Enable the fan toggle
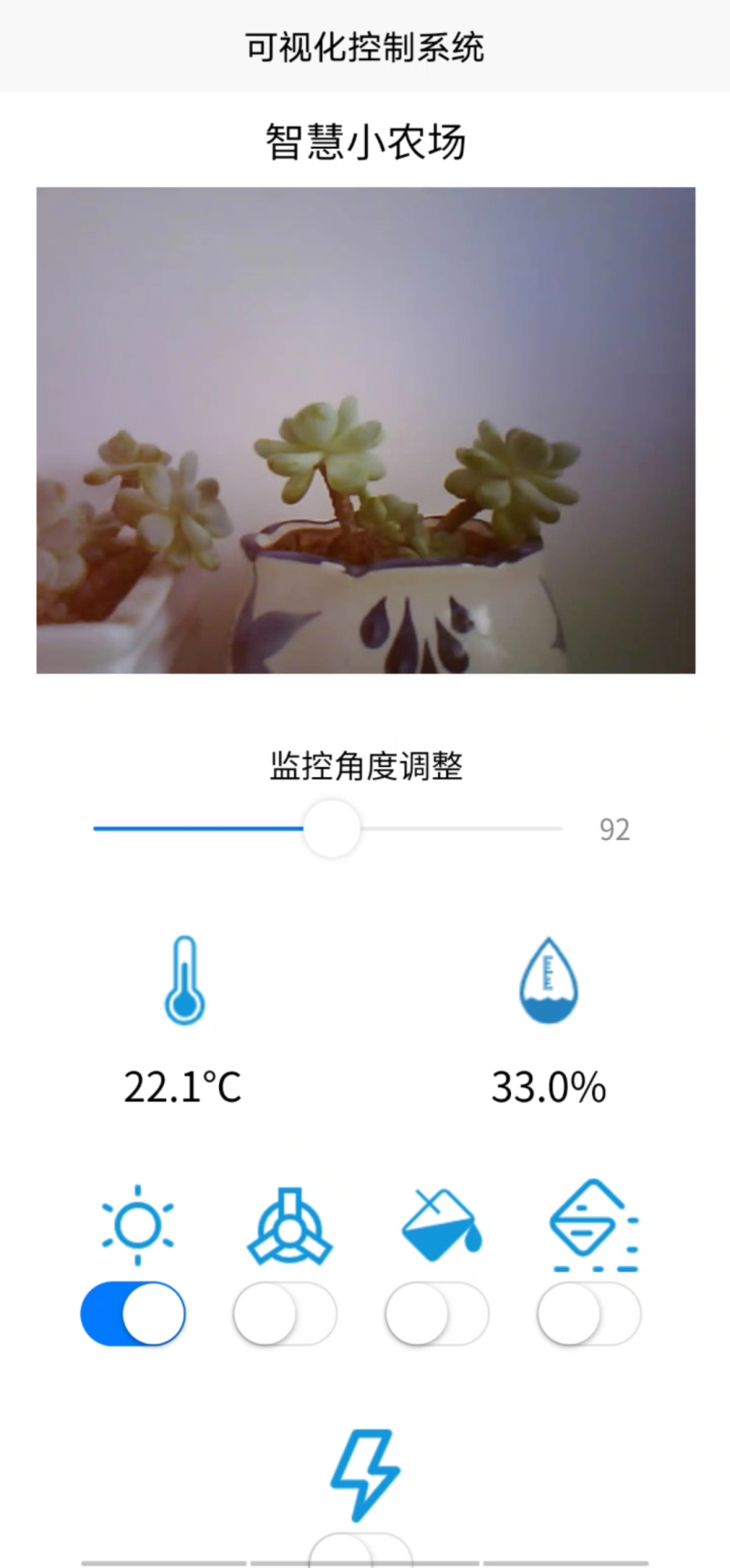This screenshot has height=1568, width=730. (x=285, y=1314)
